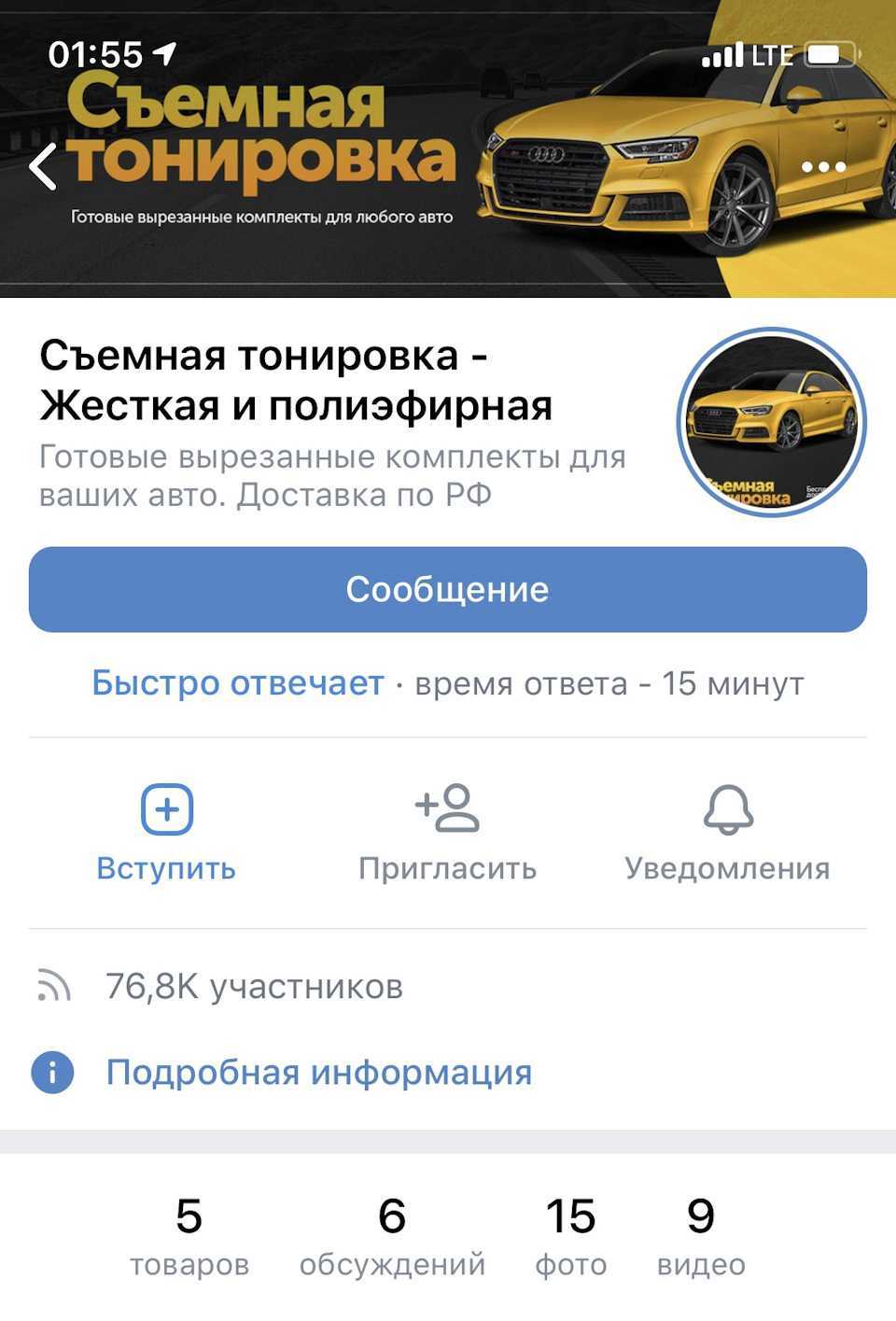The width and height of the screenshot is (896, 1321).
Task: Invite friends with Пригласить
Action: (x=447, y=831)
